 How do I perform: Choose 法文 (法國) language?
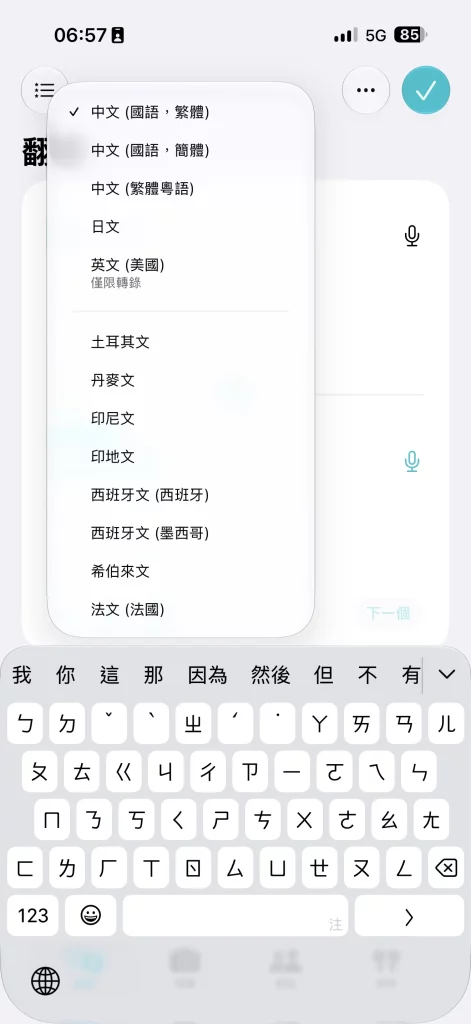tap(181, 609)
